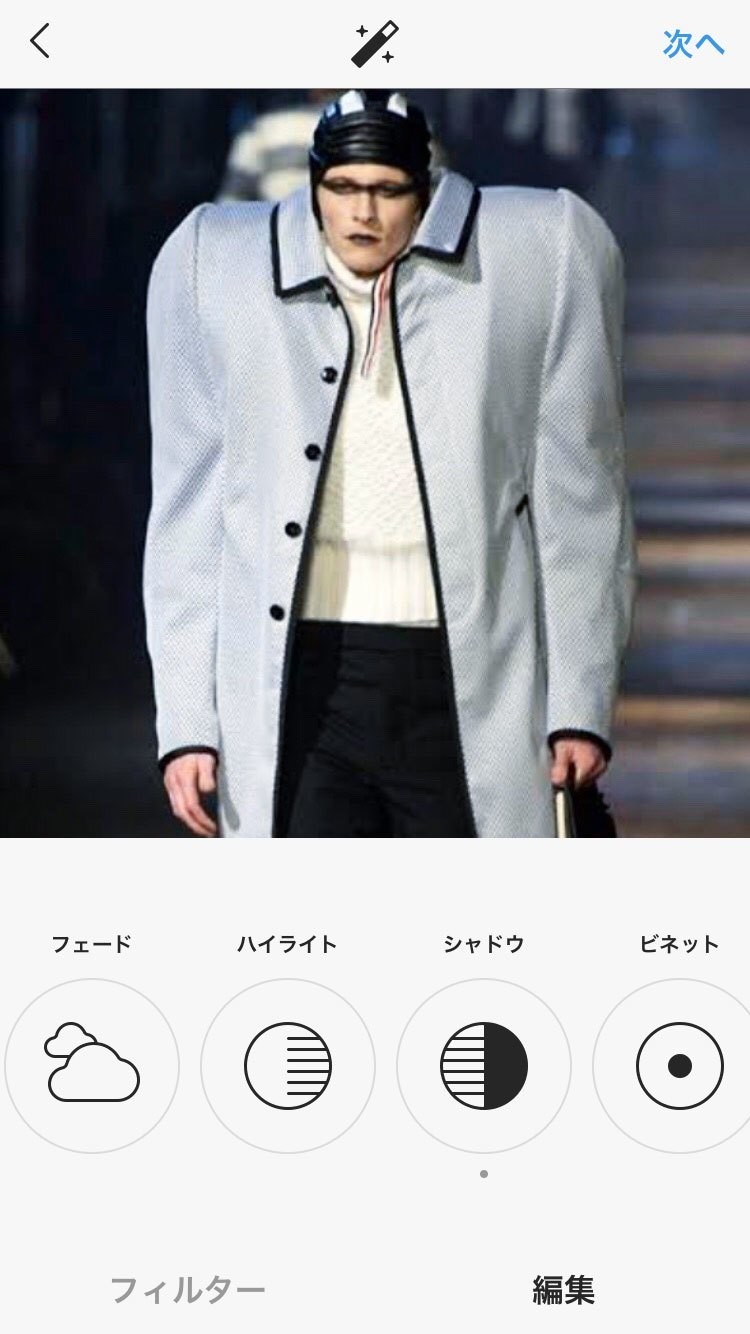Tap 次へ to proceed to next step
This screenshot has width=750, height=1334.
pyautogui.click(x=693, y=43)
